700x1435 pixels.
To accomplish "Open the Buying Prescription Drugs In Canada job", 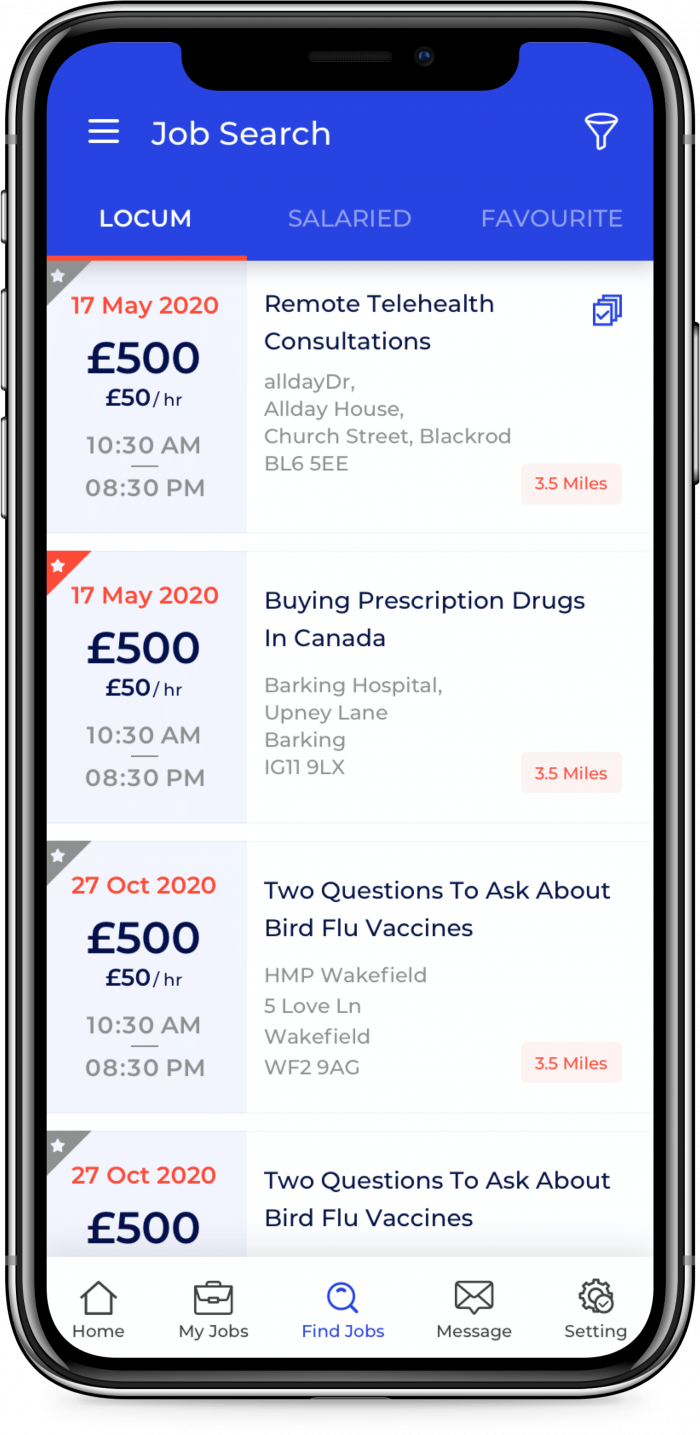I will click(424, 619).
